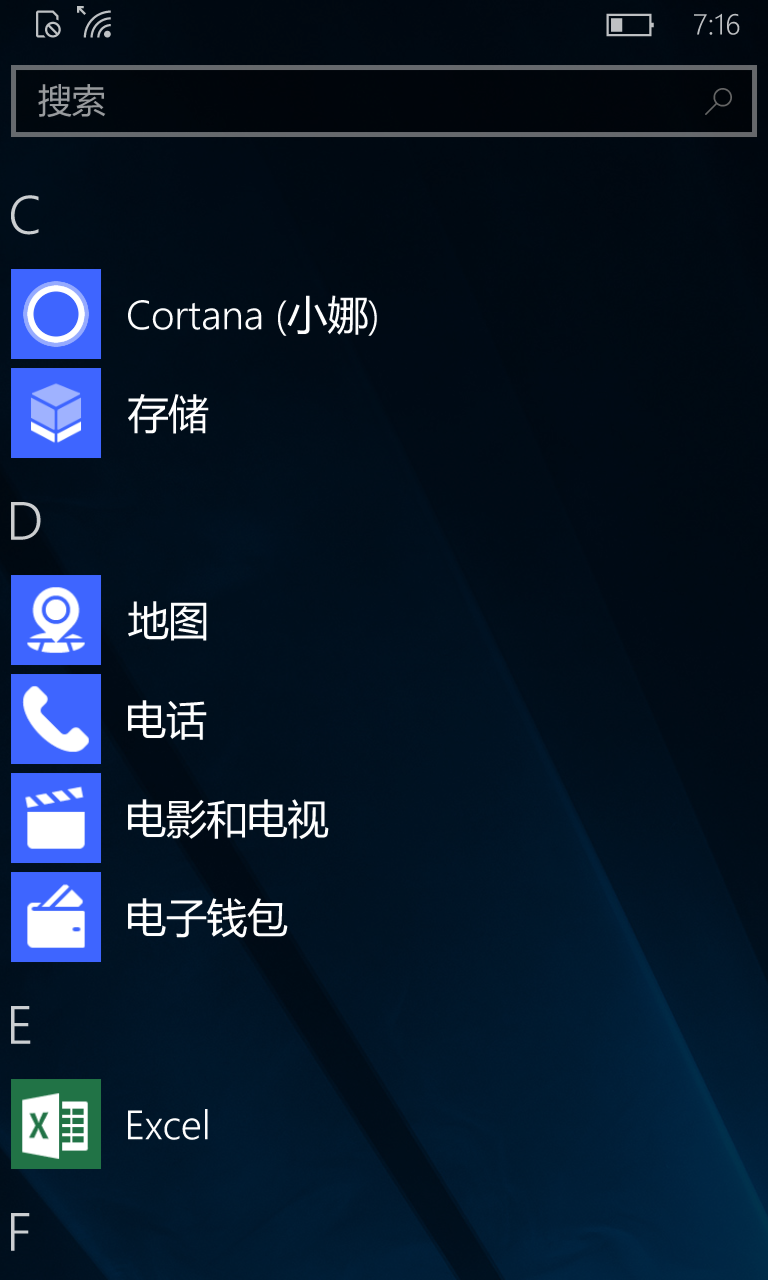Tap the E letter header
This screenshot has width=768, height=1280.
coord(21,1026)
